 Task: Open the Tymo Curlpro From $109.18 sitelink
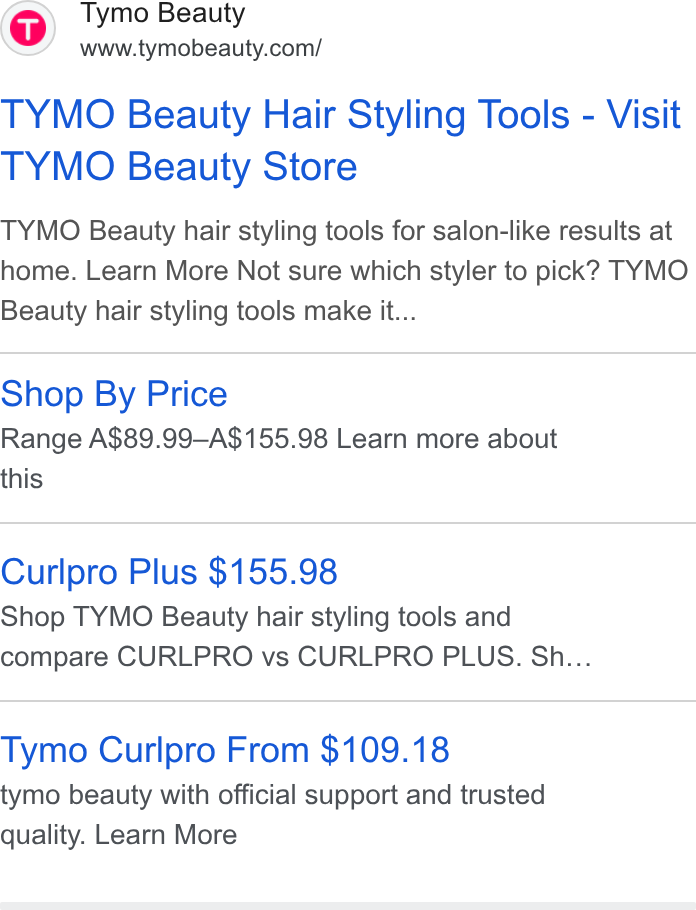[x=225, y=750]
